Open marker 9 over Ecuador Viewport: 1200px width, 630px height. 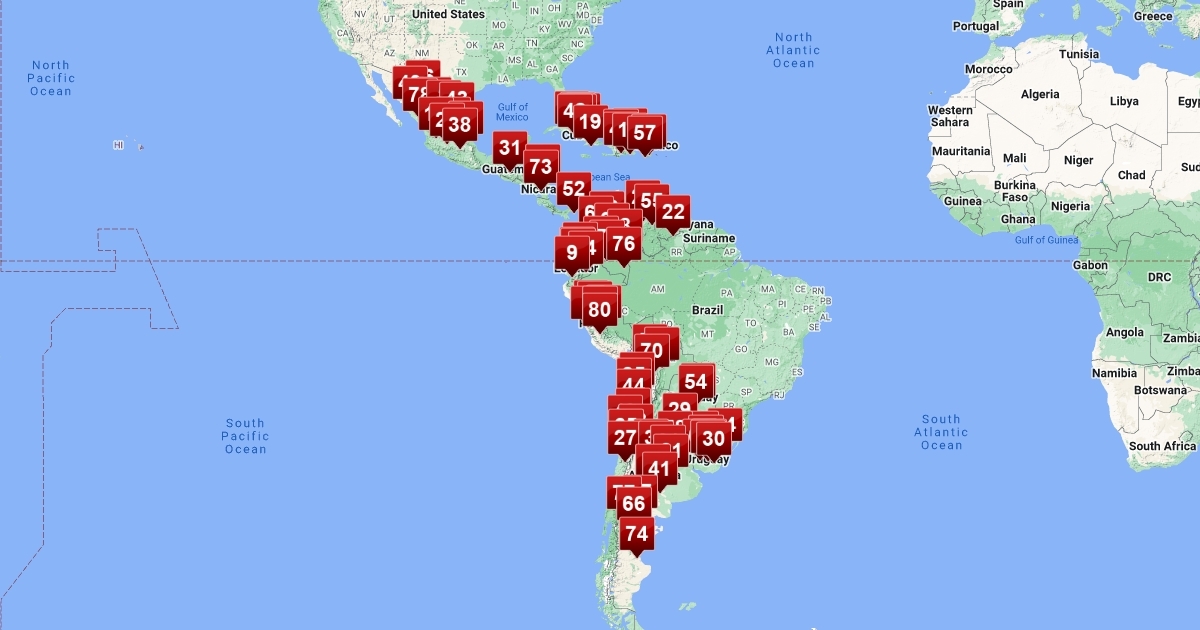pyautogui.click(x=572, y=253)
